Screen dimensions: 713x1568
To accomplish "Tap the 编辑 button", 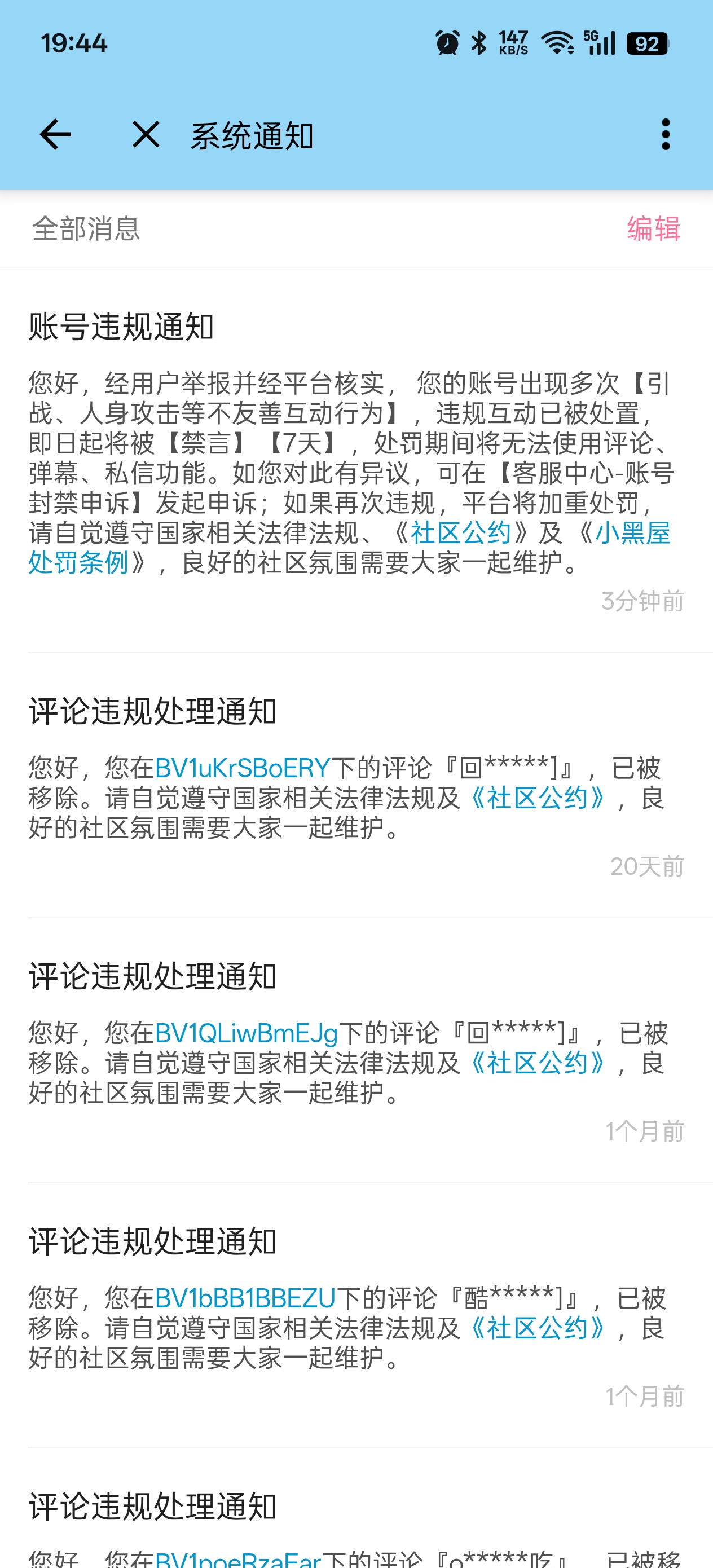I will pos(653,229).
